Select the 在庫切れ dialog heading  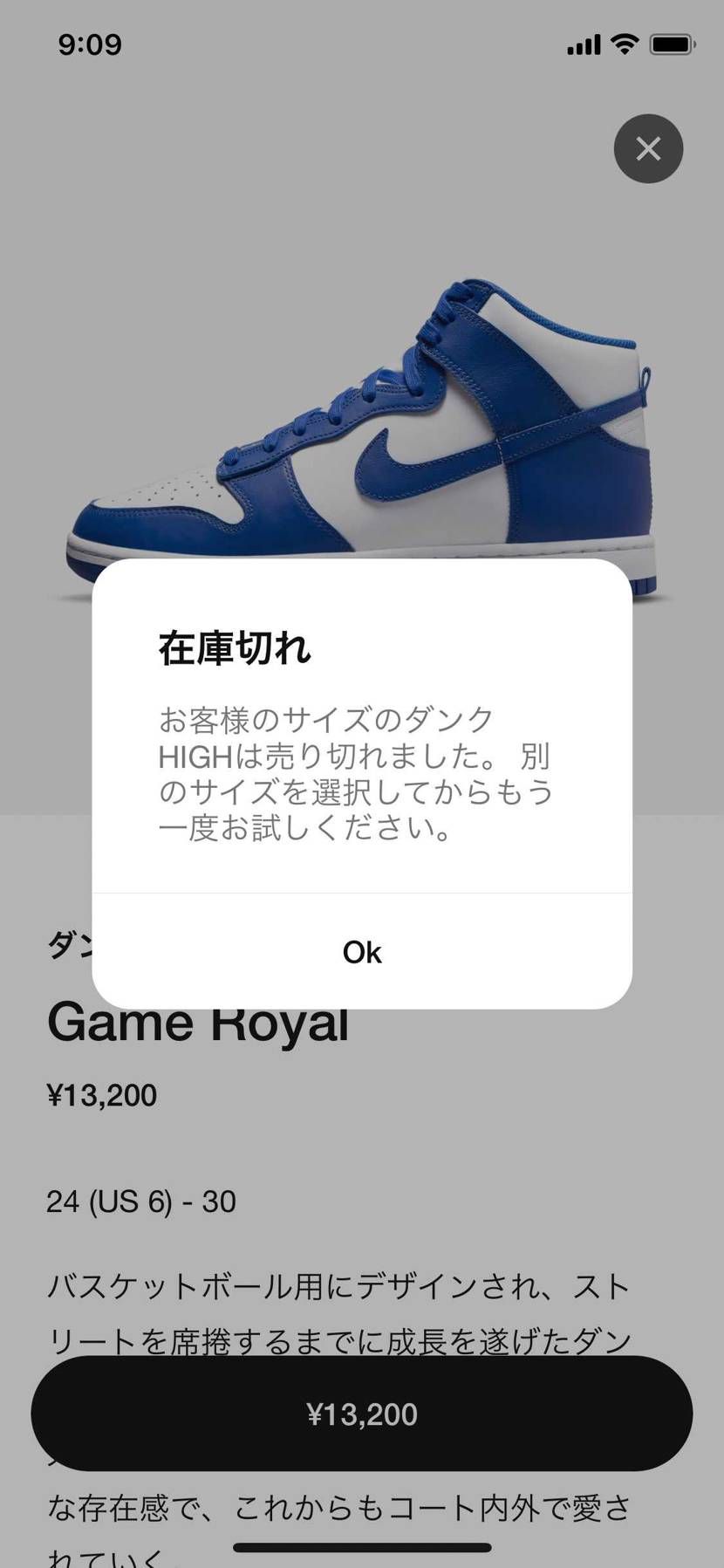point(233,648)
